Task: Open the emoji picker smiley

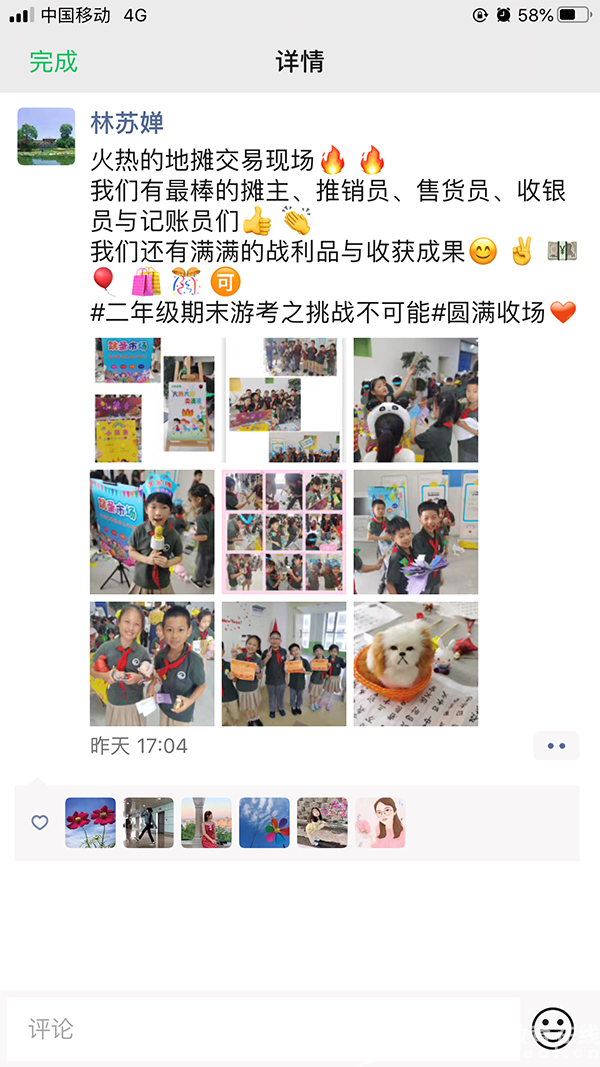Action: pyautogui.click(x=552, y=1027)
